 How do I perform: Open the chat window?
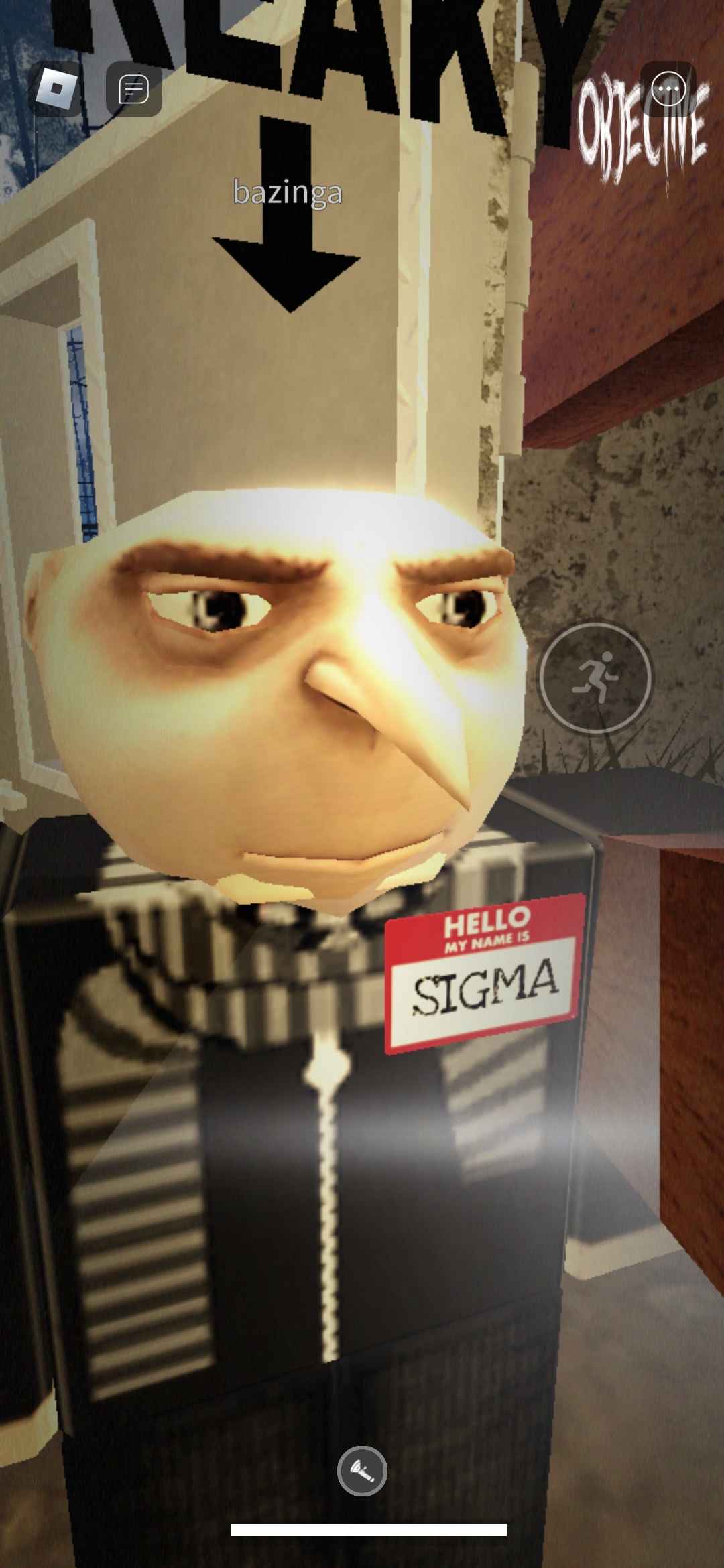[x=133, y=89]
